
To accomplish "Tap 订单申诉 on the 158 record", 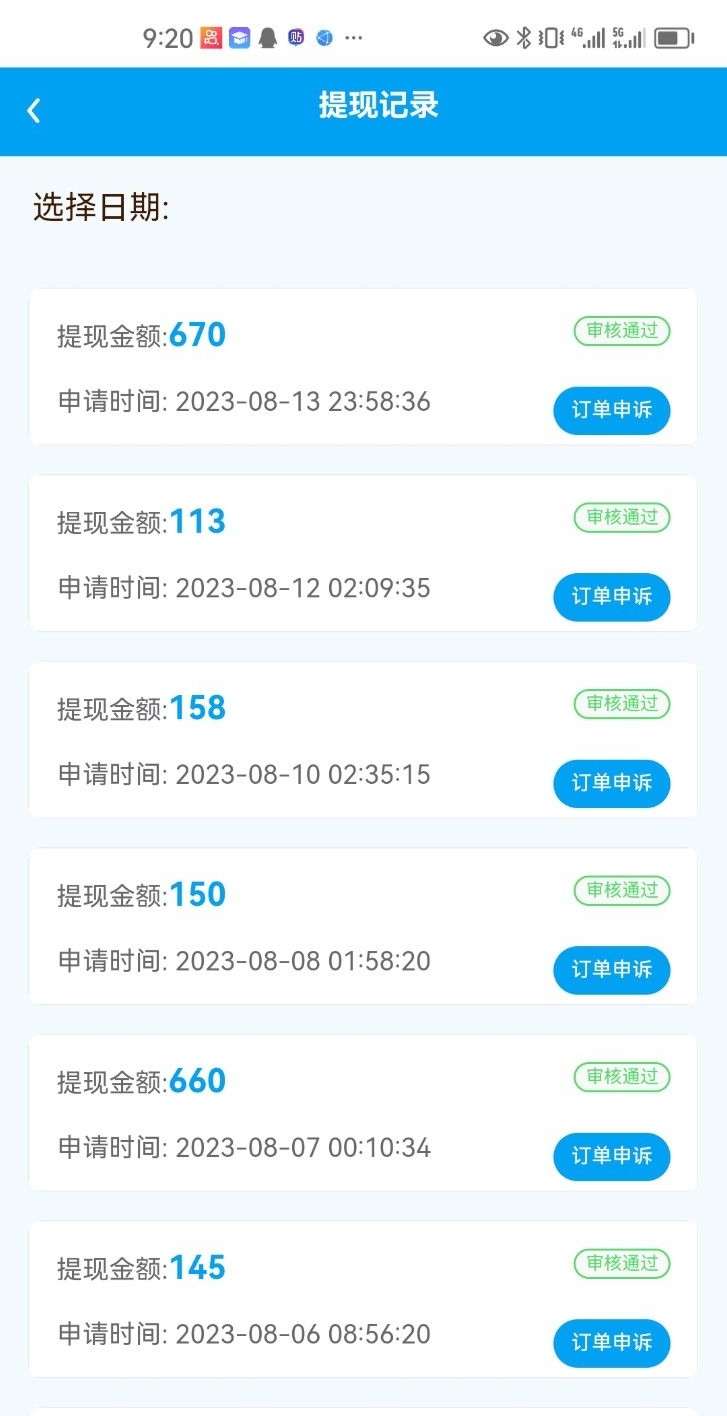I will pos(611,783).
